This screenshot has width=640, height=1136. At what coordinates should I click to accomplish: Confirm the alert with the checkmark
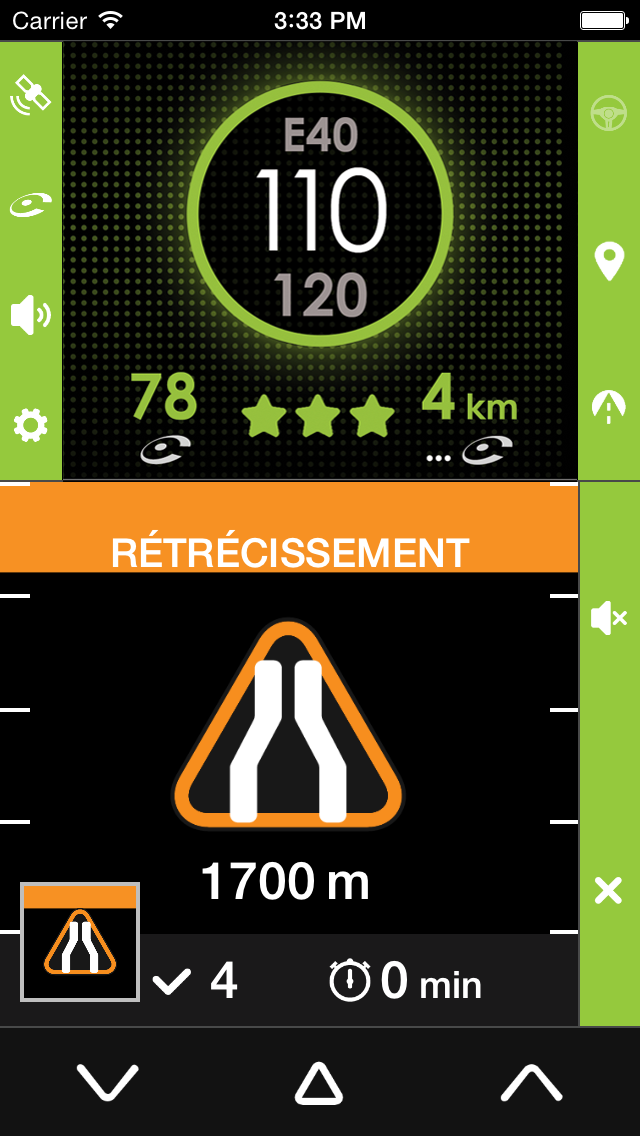(x=173, y=982)
